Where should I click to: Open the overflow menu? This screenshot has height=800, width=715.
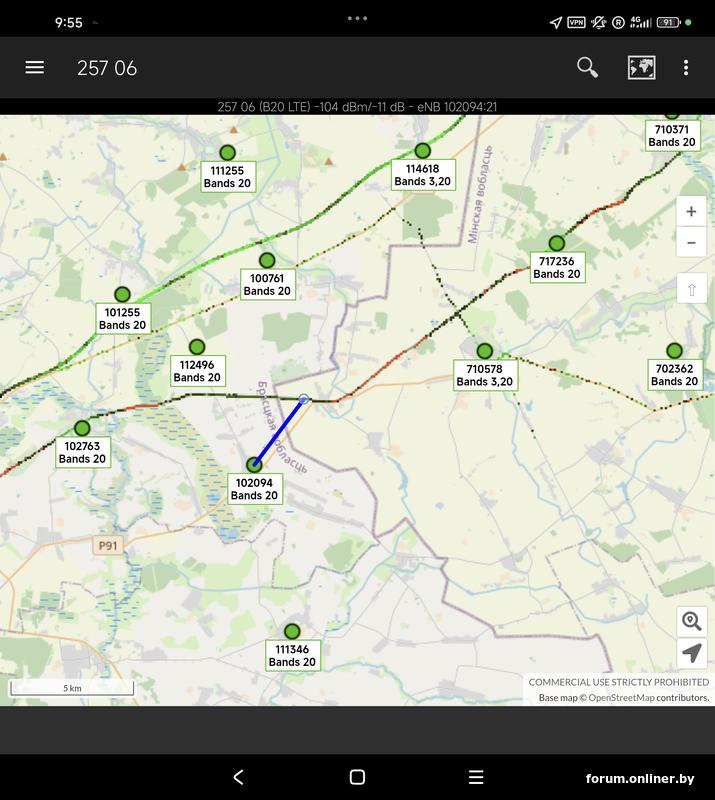tap(686, 67)
